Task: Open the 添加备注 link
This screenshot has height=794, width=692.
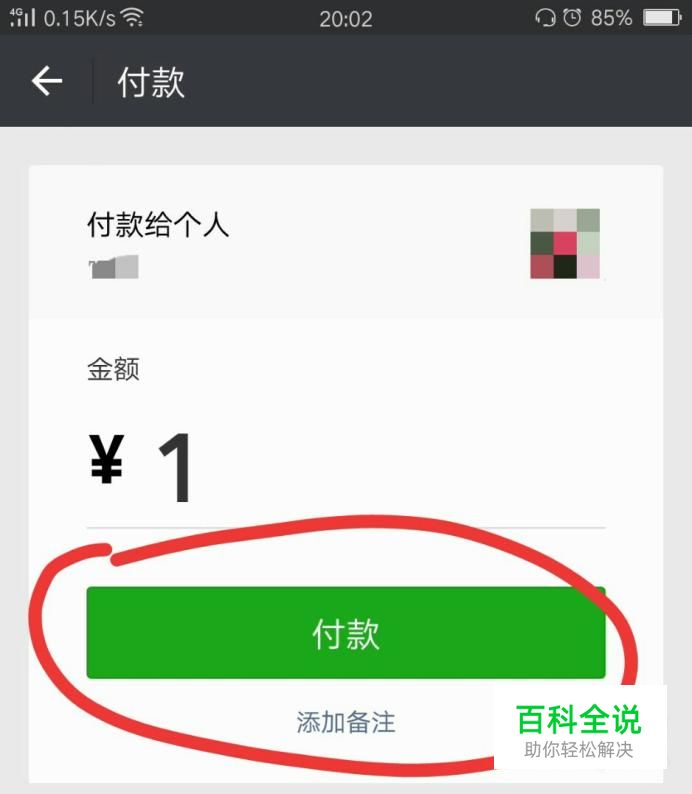Action: tap(346, 722)
